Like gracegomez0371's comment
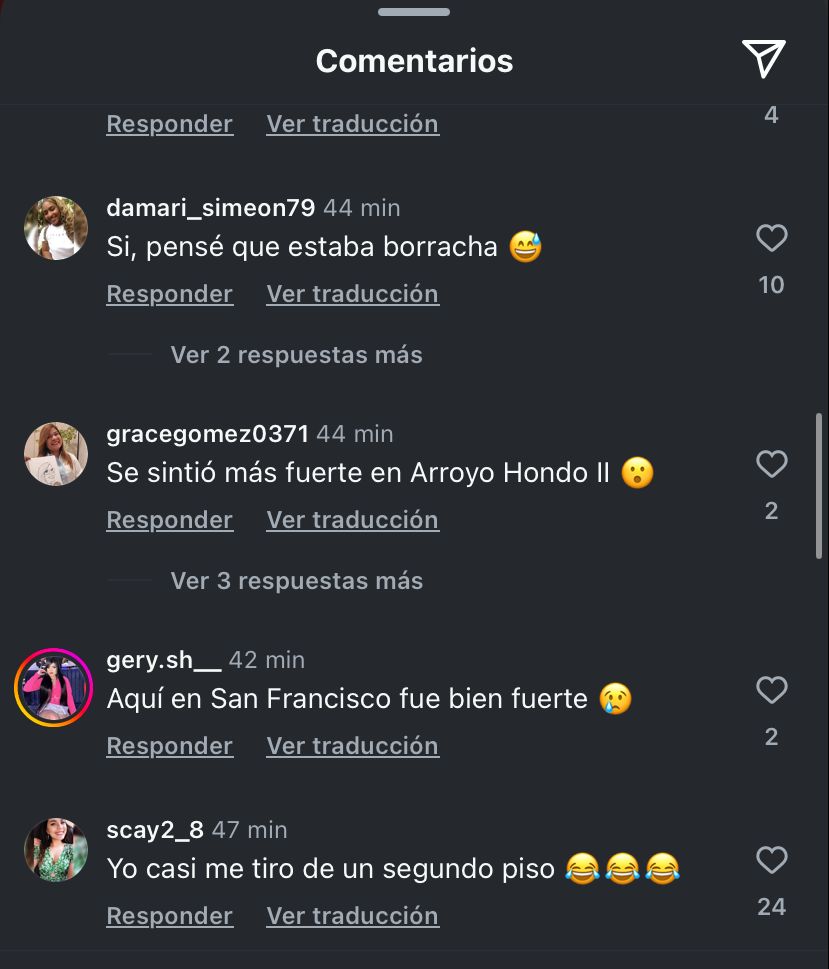The width and height of the screenshot is (829, 969). tap(771, 464)
